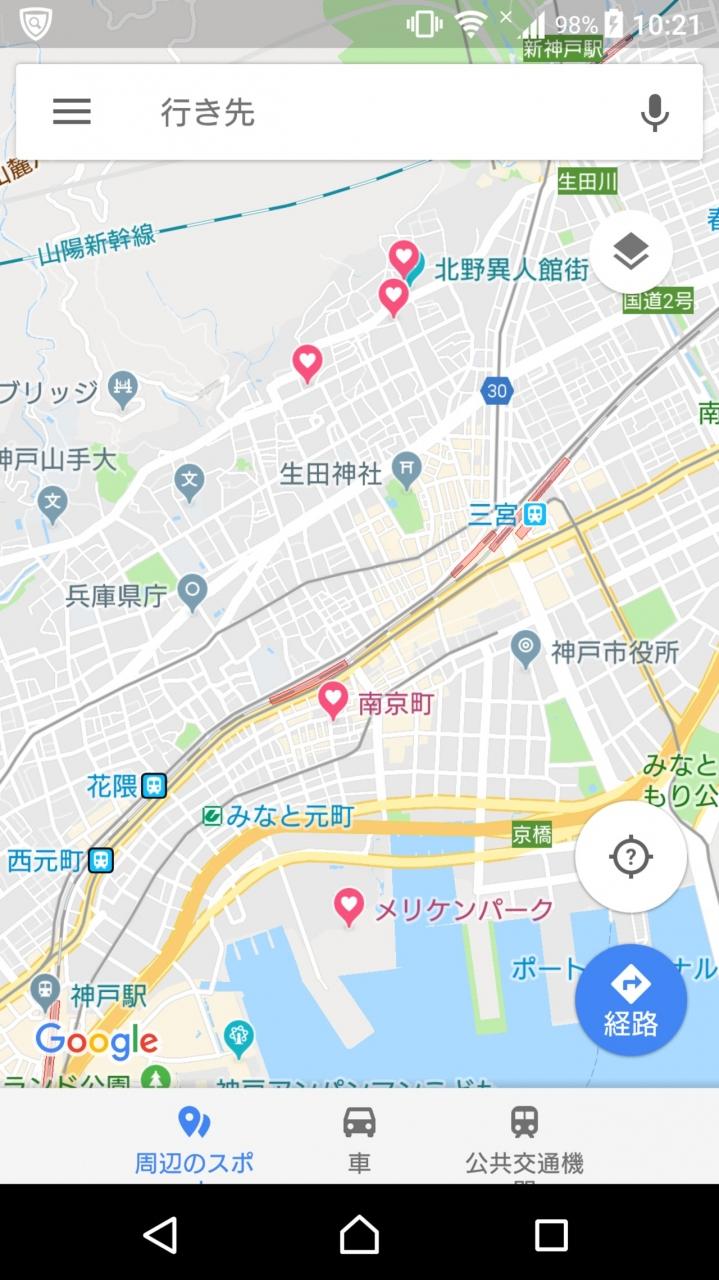This screenshot has height=1280, width=719.
Task: Select 三宮 station on the map
Action: 535,515
